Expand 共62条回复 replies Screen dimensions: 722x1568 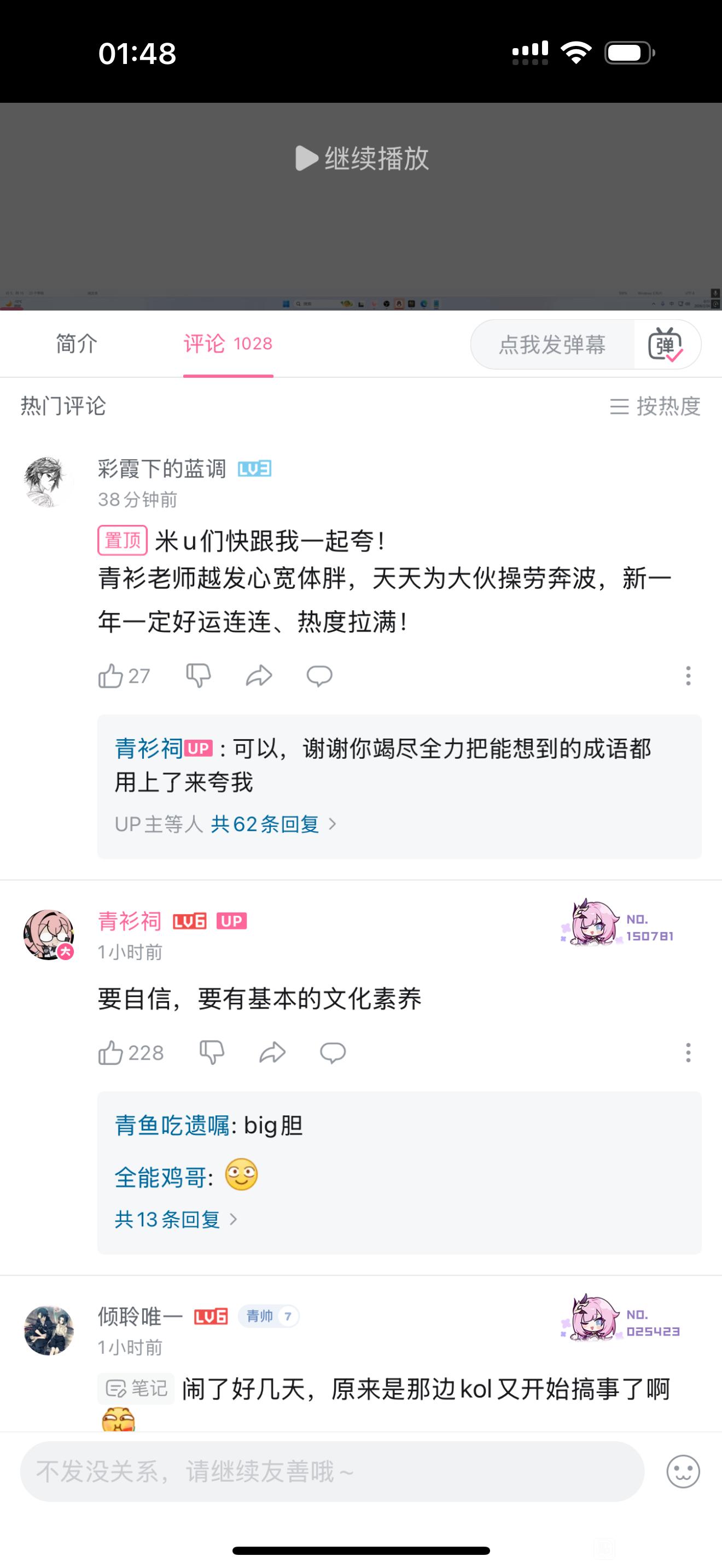(273, 824)
